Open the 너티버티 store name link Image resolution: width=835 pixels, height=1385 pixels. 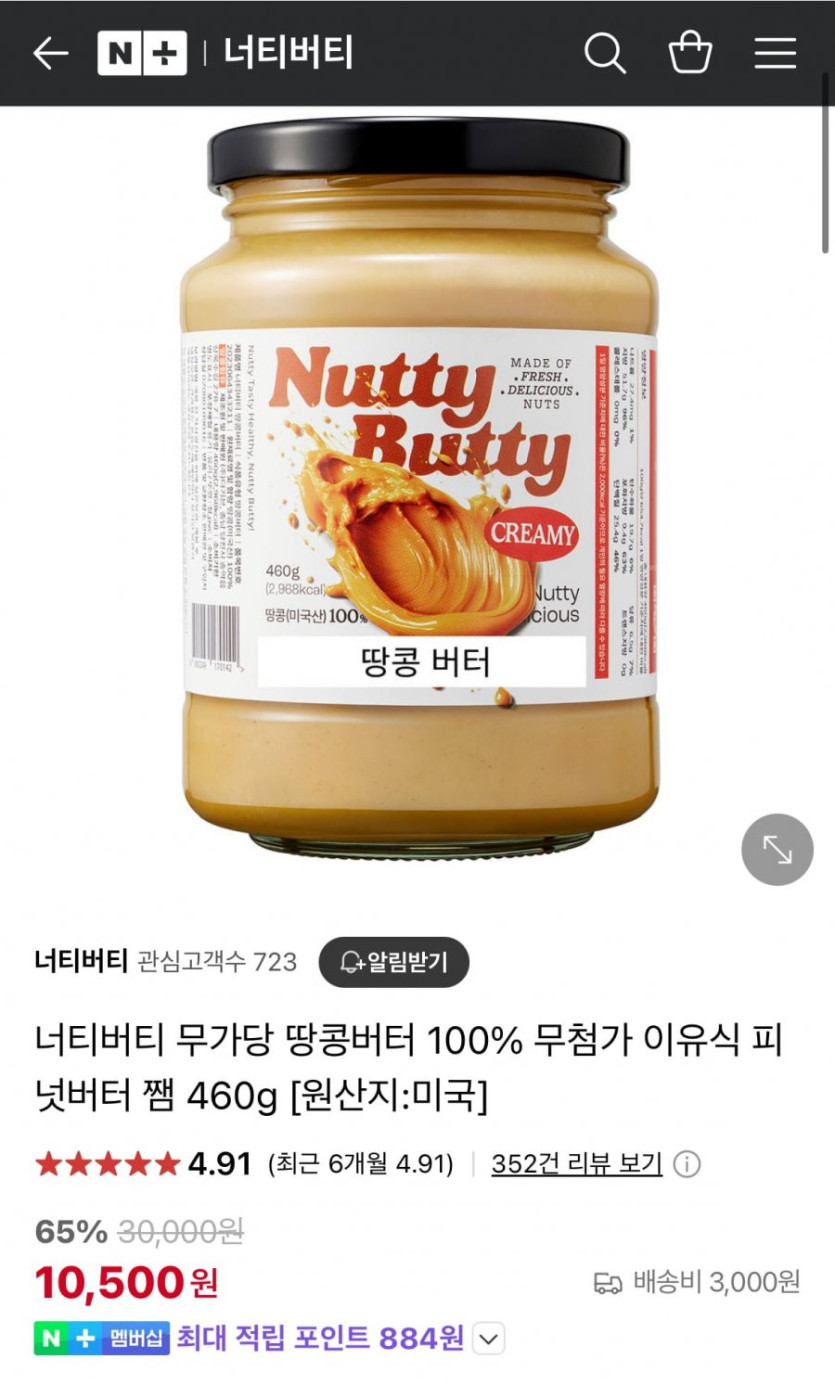[x=81, y=962]
